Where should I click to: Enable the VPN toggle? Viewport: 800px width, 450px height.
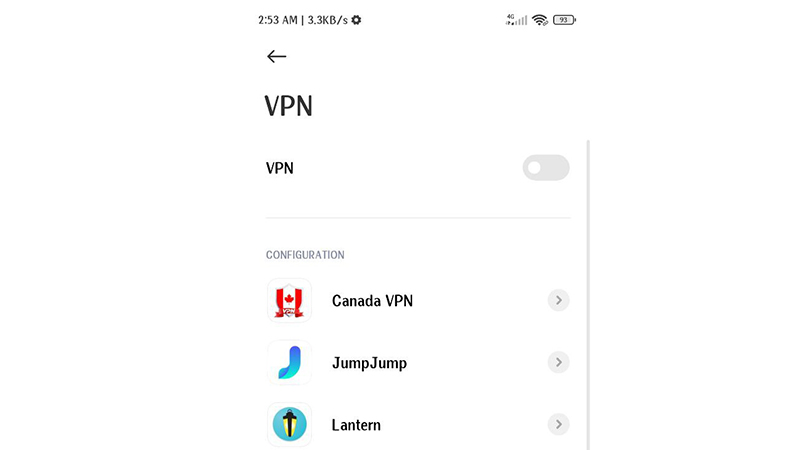click(x=545, y=168)
